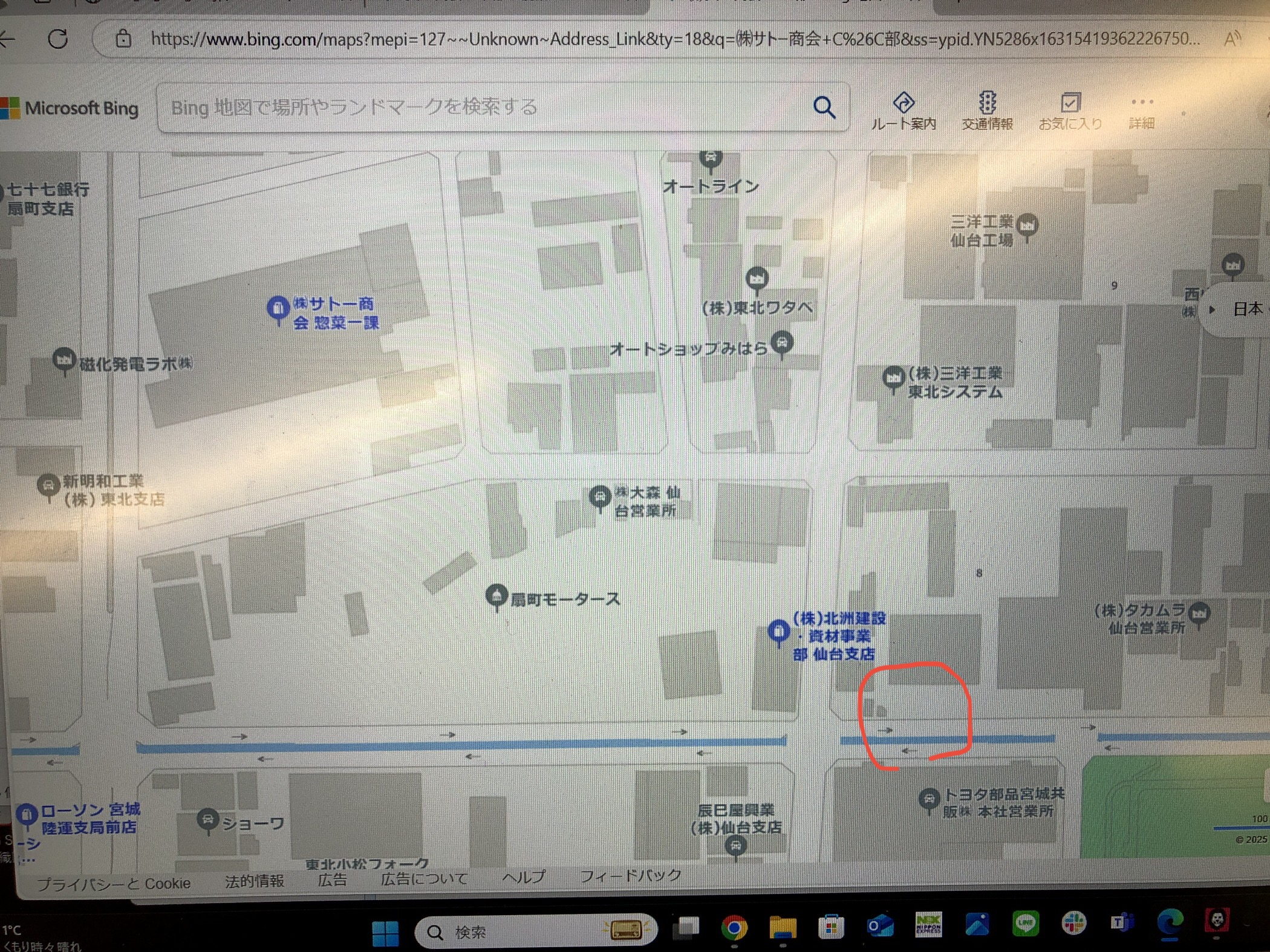The image size is (1270, 952).
Task: Open the フィードバック link
Action: click(630, 875)
